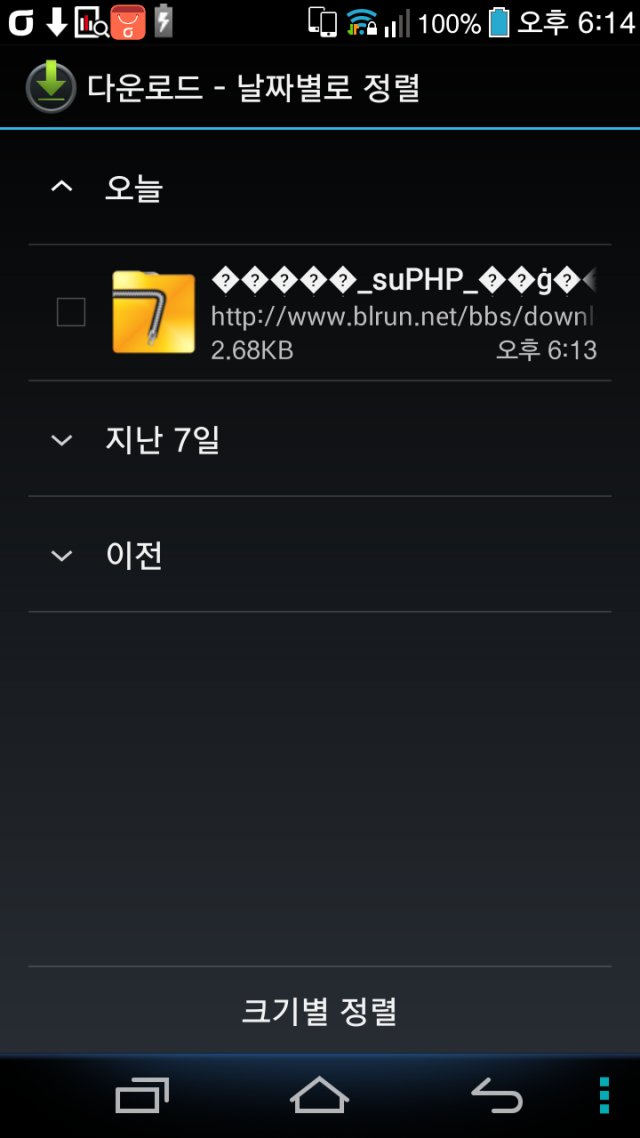Collapse the 오늘 section

319,187
